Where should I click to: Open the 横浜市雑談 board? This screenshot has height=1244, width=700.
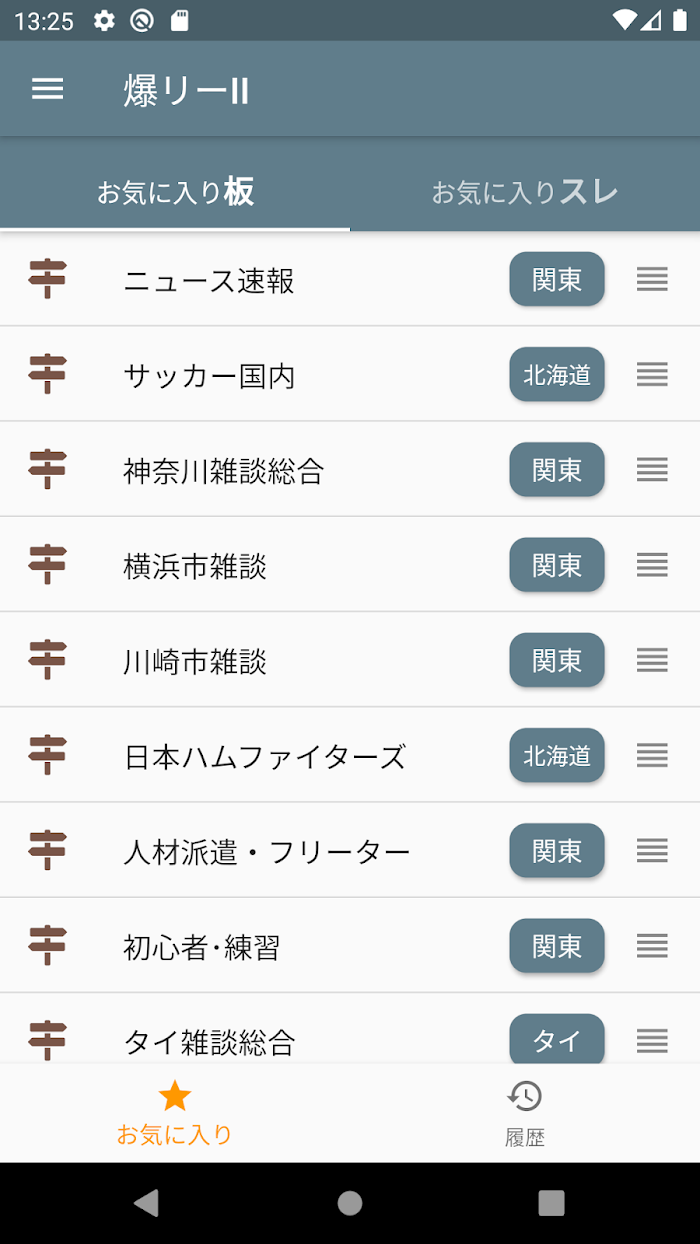[350, 565]
